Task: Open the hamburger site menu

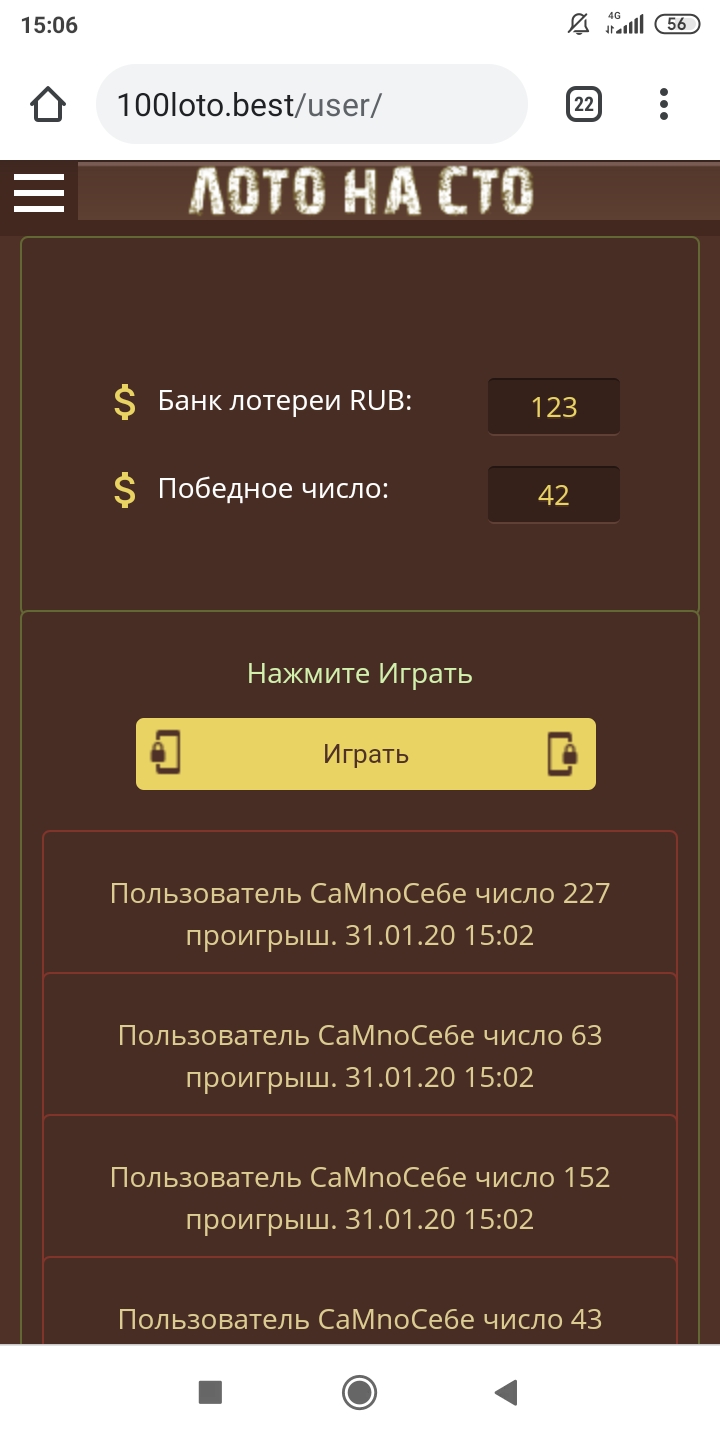Action: (39, 192)
